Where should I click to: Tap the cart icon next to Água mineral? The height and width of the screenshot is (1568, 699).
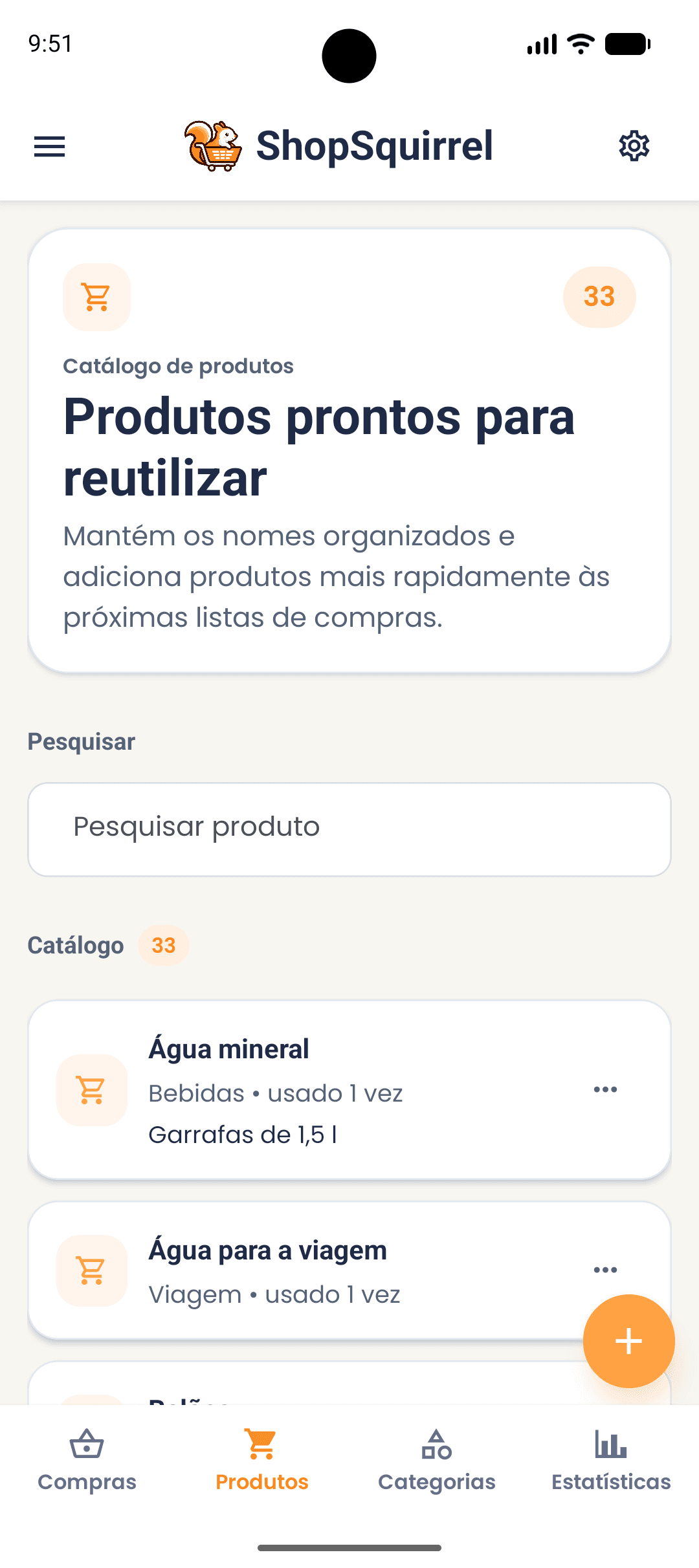tap(91, 1089)
